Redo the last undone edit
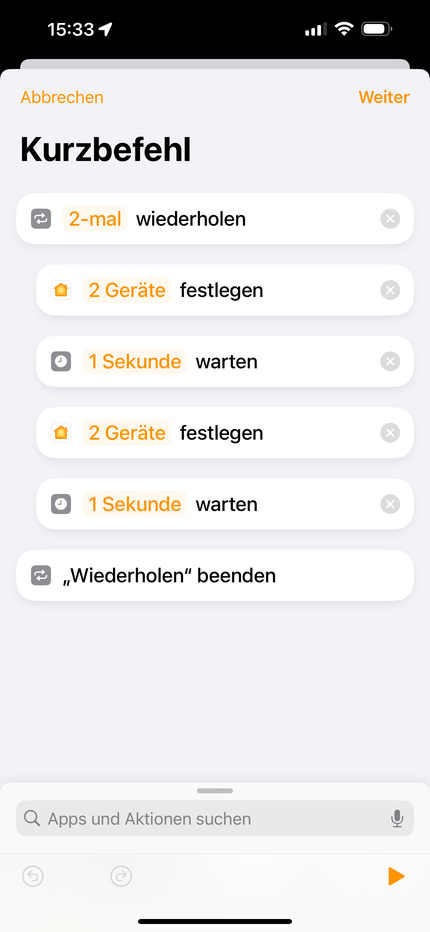Screen dimensions: 430x932 point(121,876)
